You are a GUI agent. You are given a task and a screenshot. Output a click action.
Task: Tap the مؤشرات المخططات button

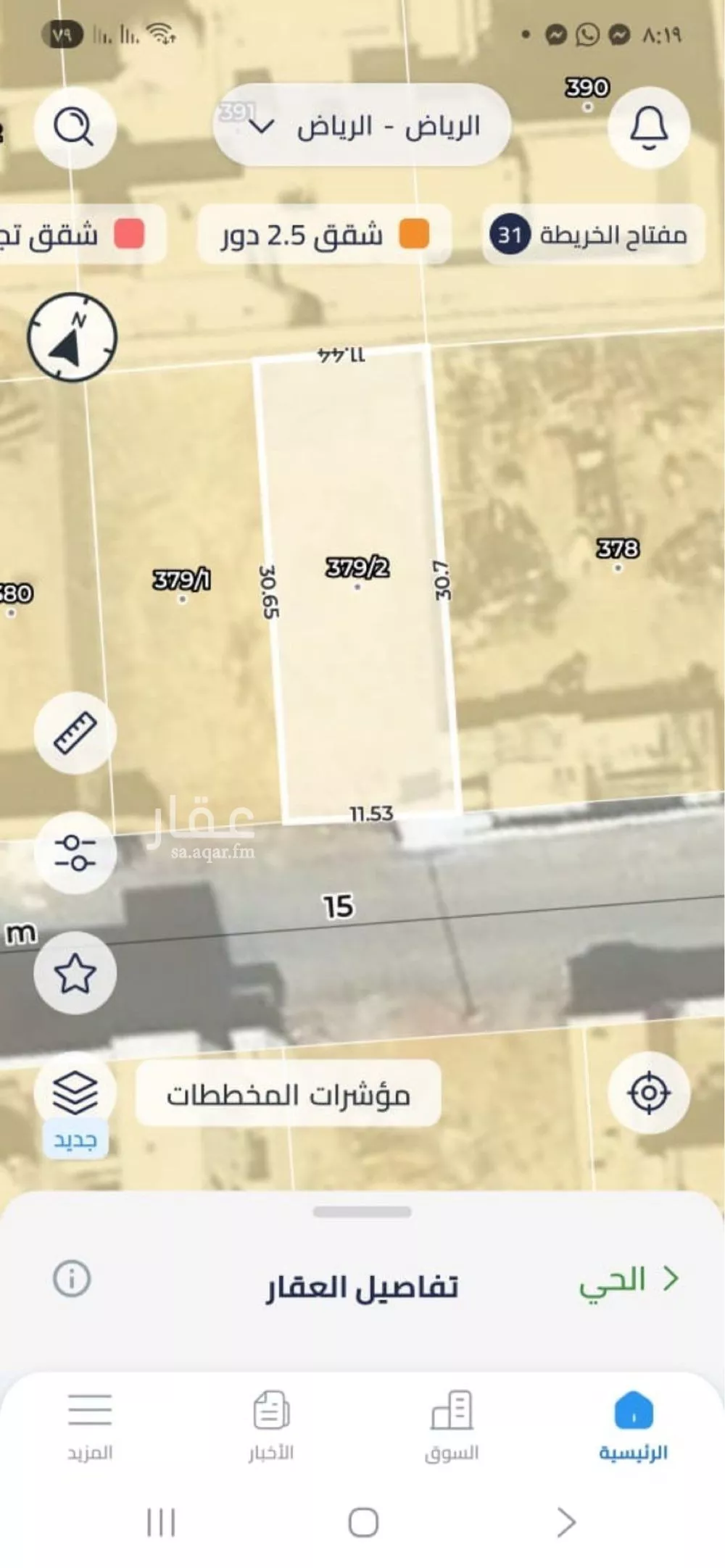(x=290, y=1094)
